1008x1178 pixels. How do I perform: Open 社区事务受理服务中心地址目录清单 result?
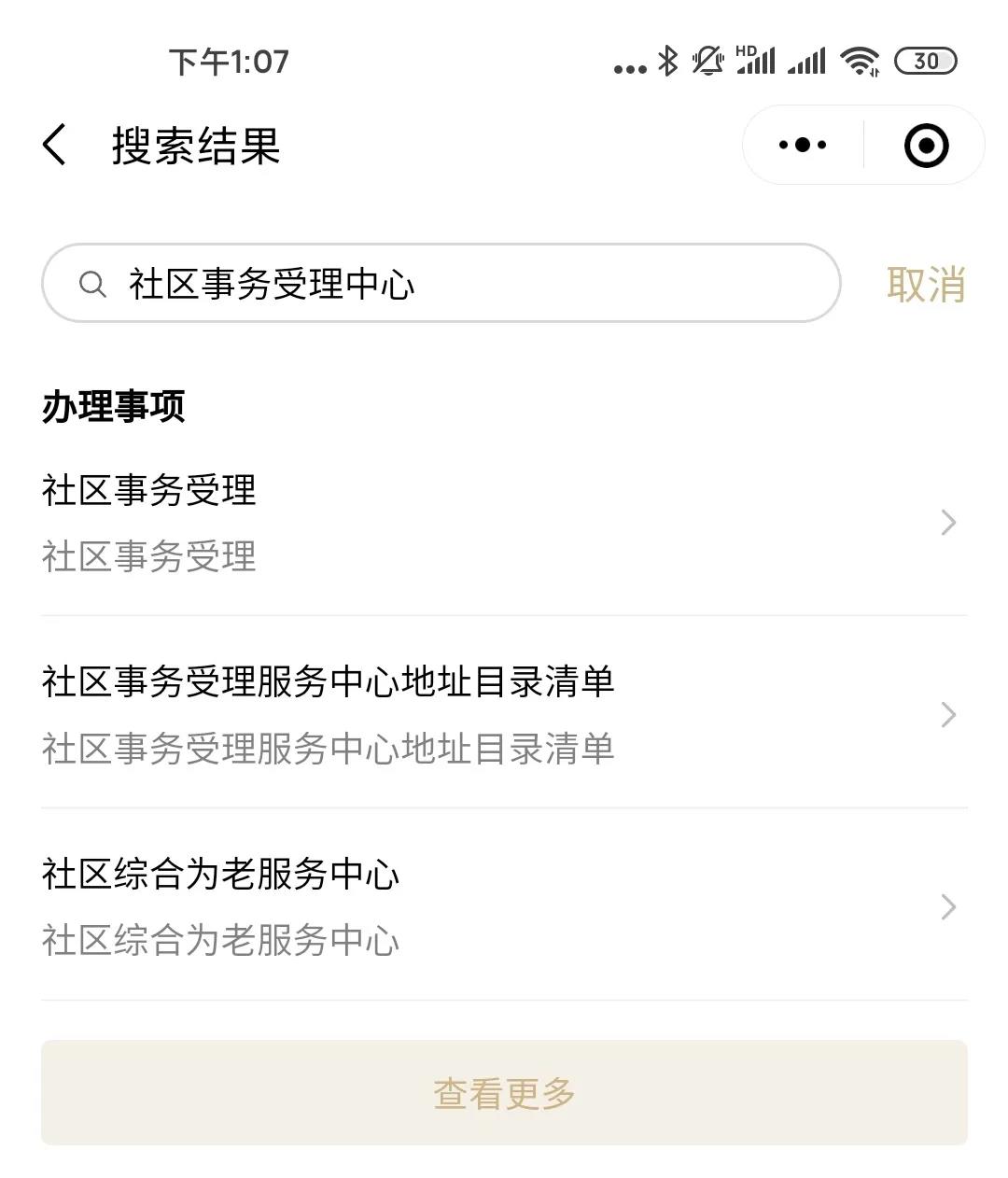(504, 714)
